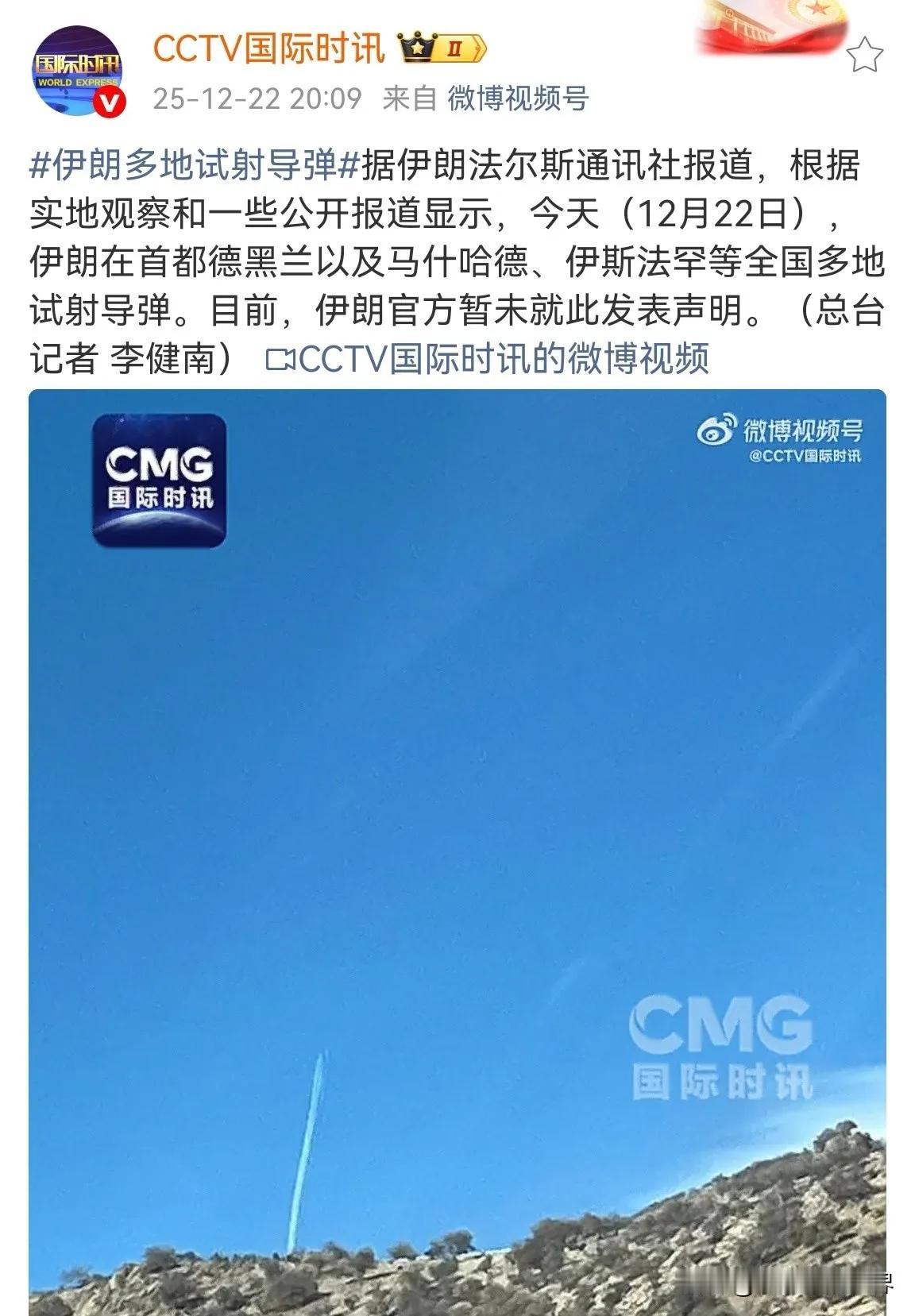Click the CCTV国际时讯 circular avatar

click(x=79, y=68)
